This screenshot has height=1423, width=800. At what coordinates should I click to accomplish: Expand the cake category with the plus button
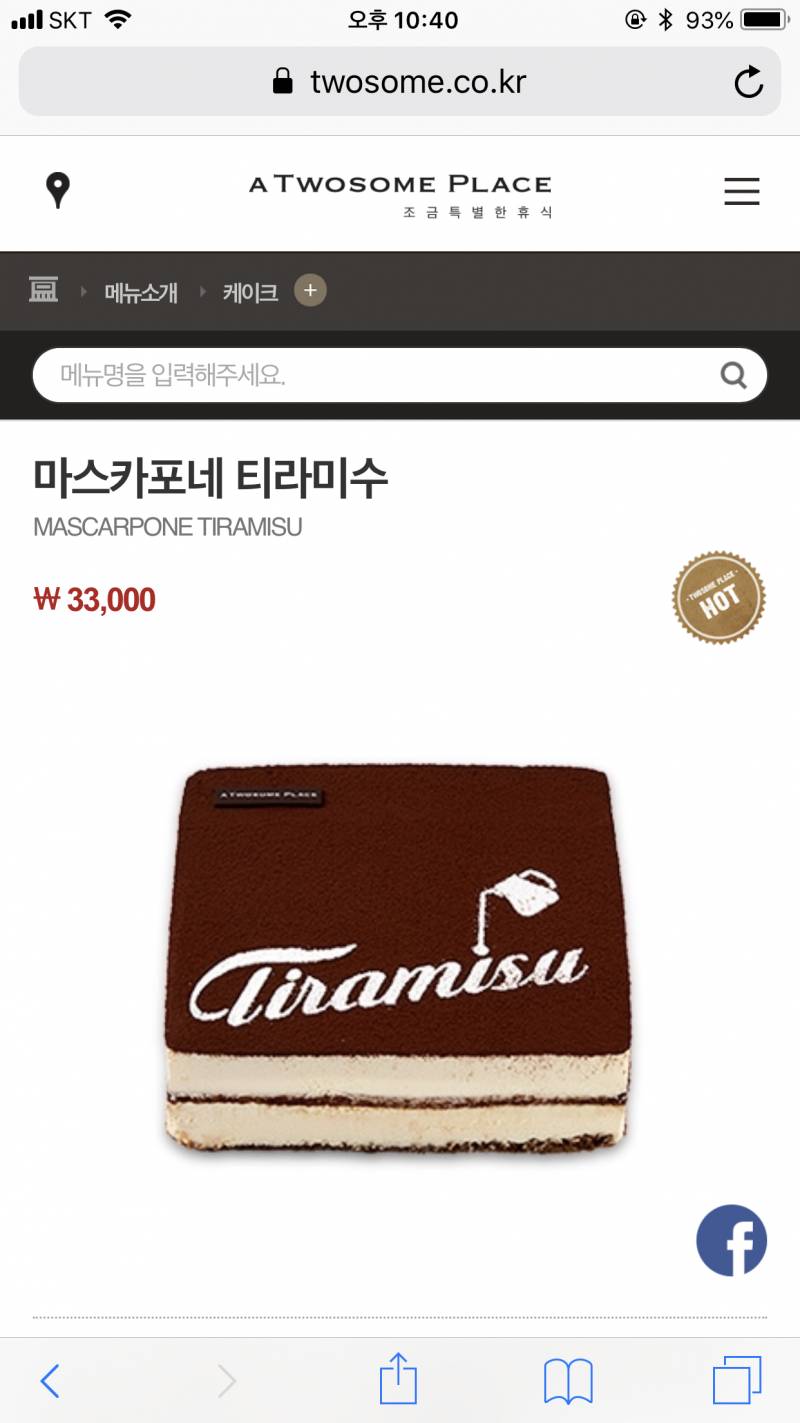[x=310, y=290]
